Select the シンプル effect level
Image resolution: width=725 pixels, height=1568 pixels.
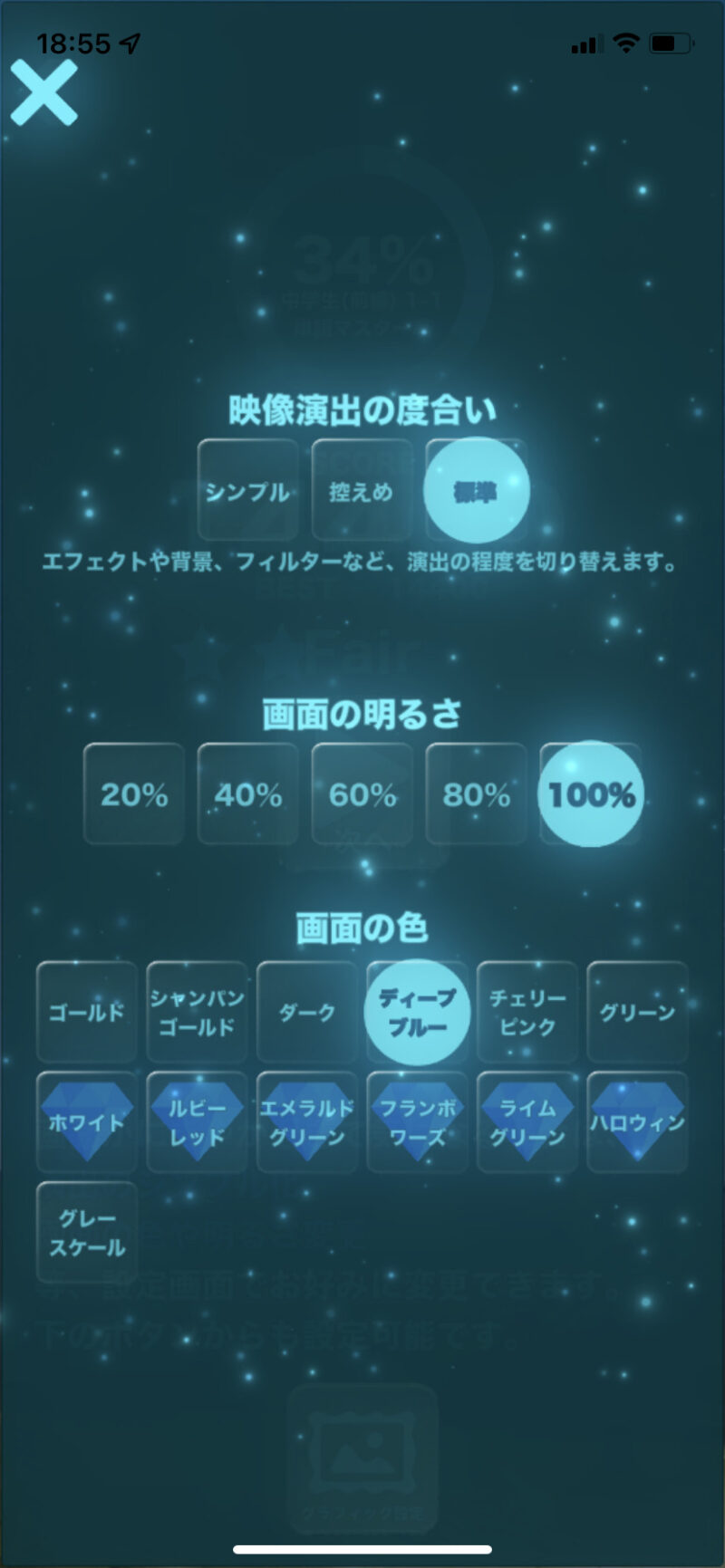coord(248,490)
